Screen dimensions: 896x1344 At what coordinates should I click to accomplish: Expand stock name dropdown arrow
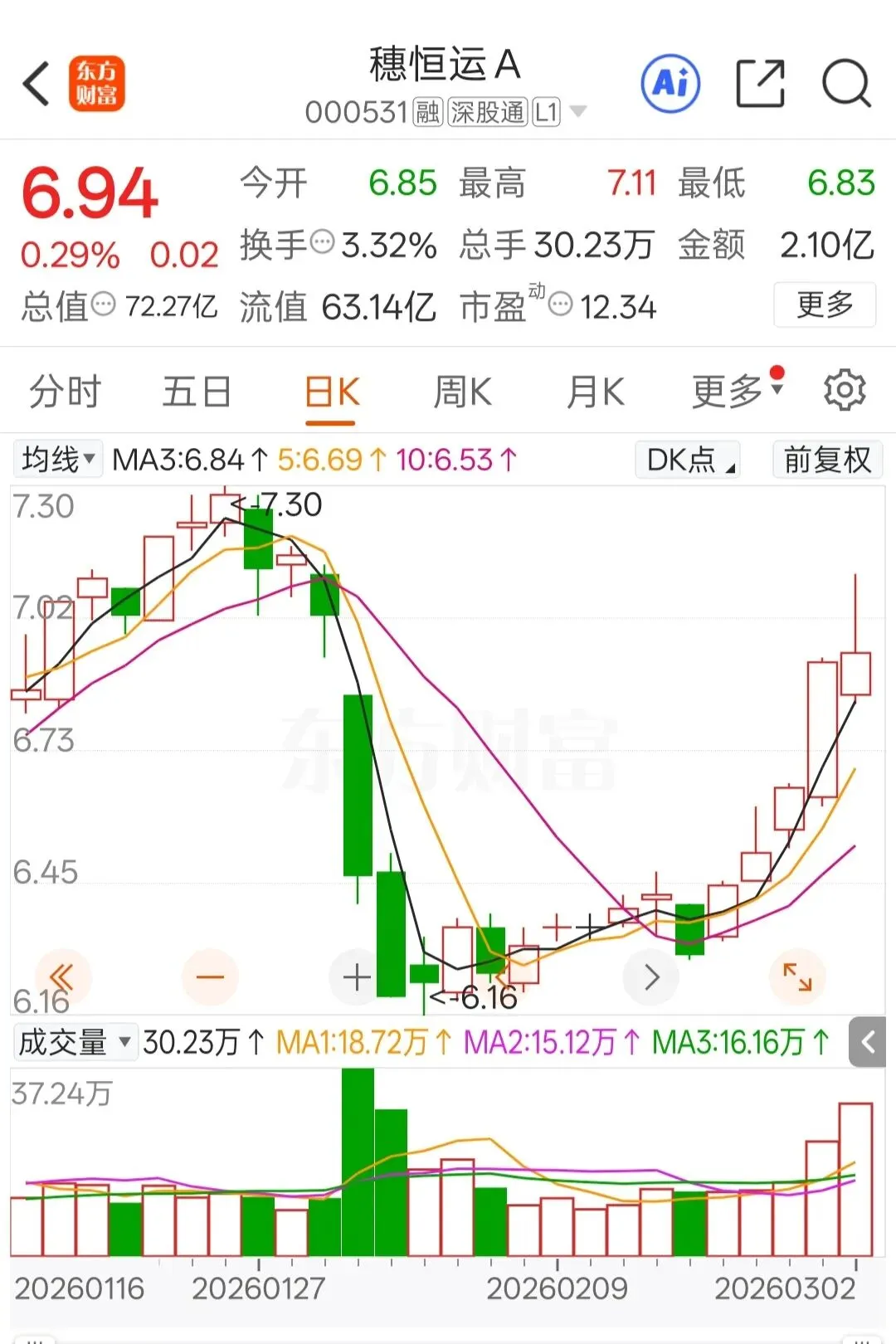pos(578,111)
